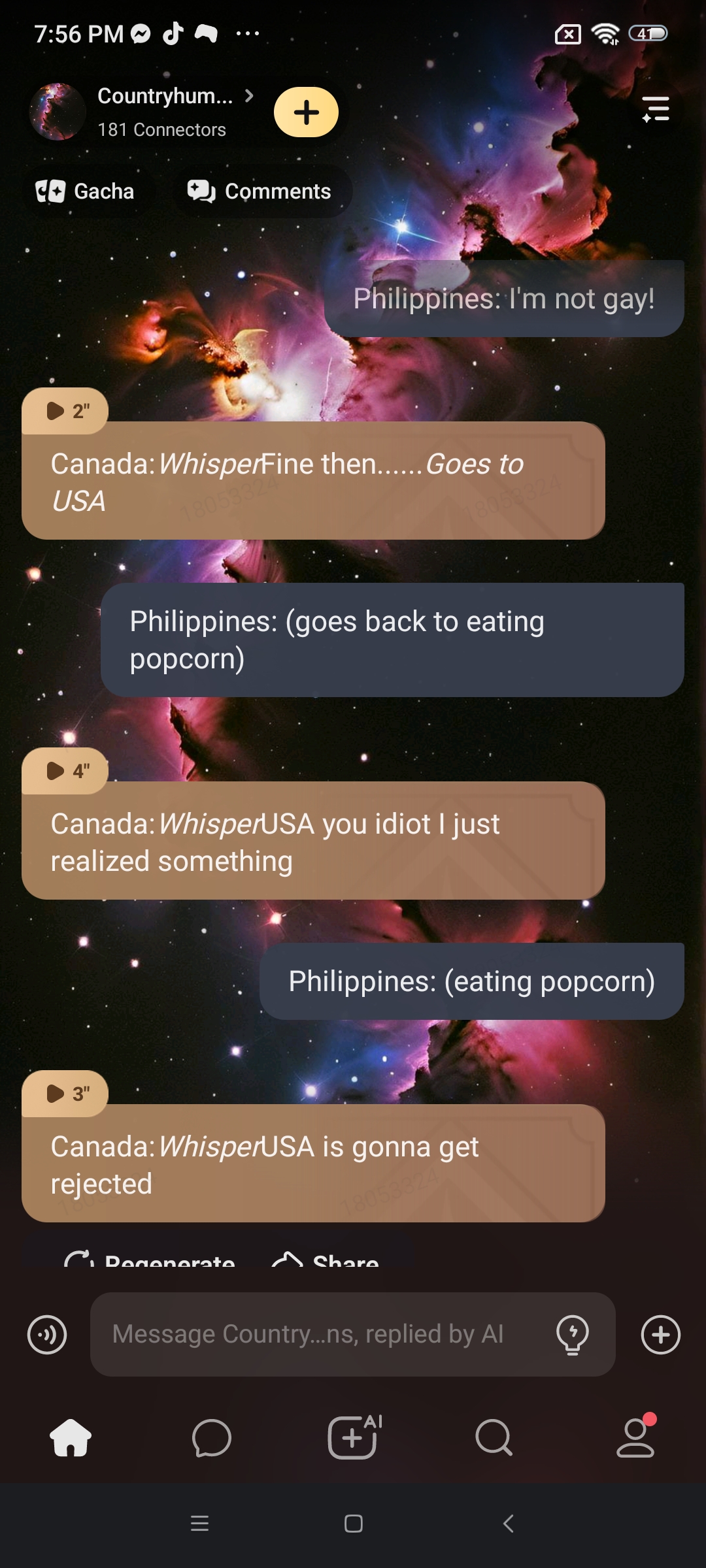This screenshot has height=1568, width=706.
Task: Tap the lightbulb suggestion icon
Action: [x=572, y=1334]
